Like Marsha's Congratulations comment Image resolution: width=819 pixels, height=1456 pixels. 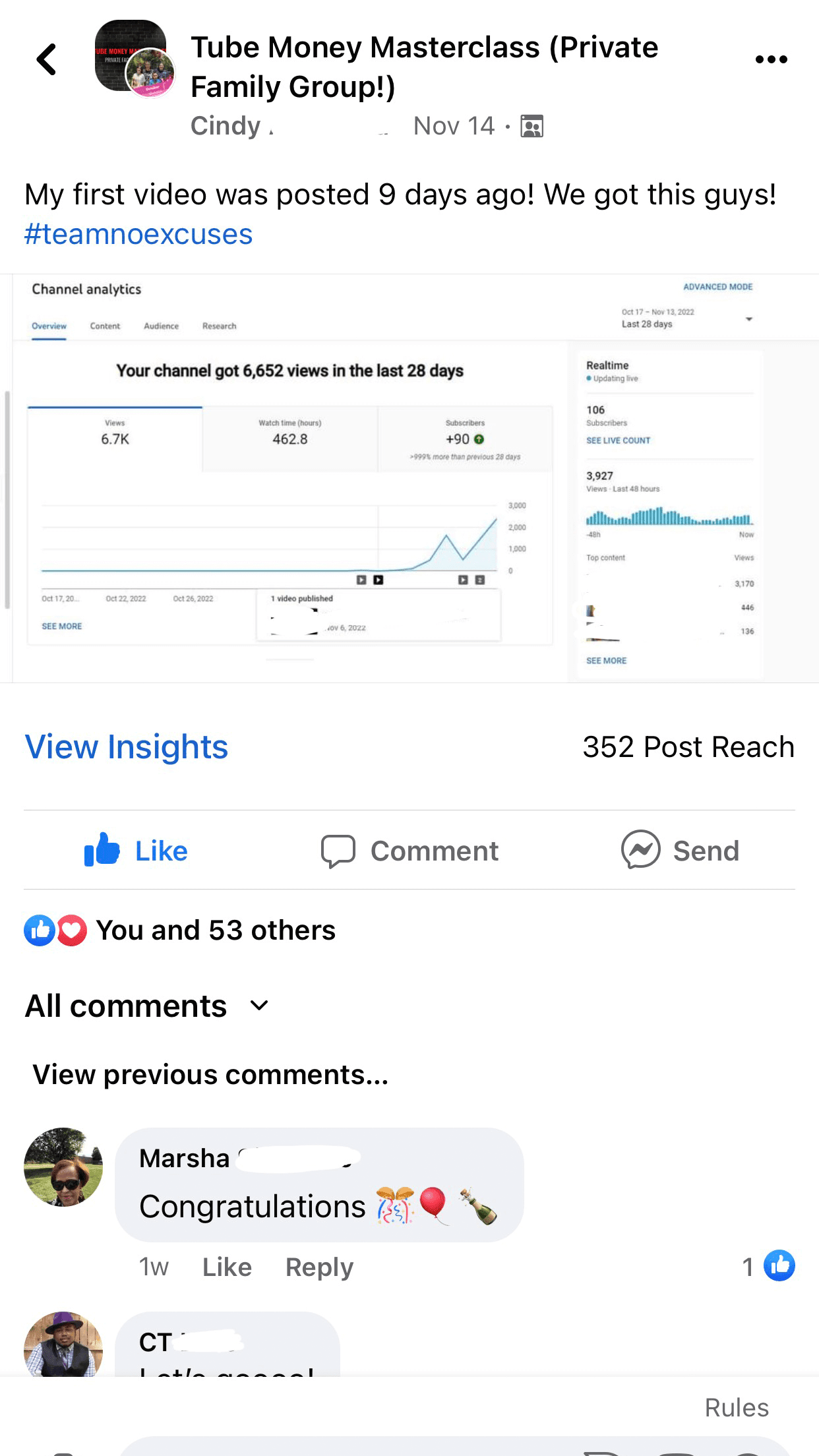pos(227,1267)
